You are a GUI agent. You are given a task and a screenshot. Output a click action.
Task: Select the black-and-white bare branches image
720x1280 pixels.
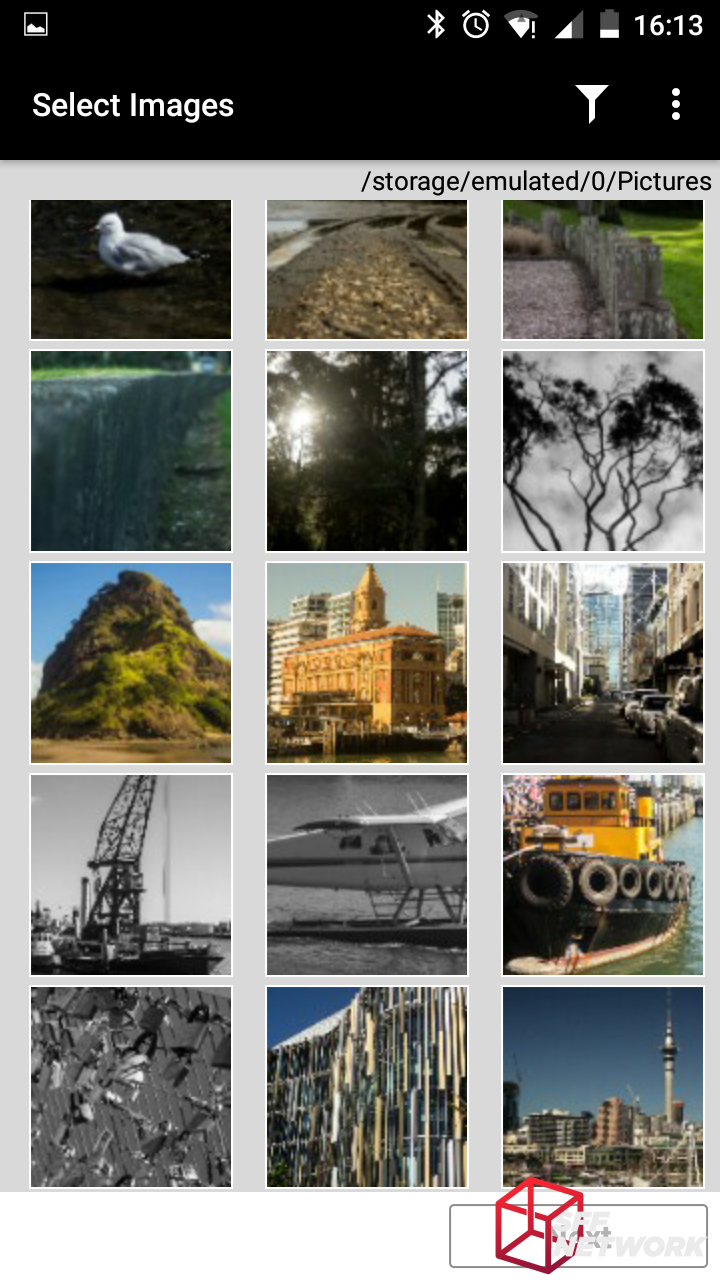pos(603,451)
